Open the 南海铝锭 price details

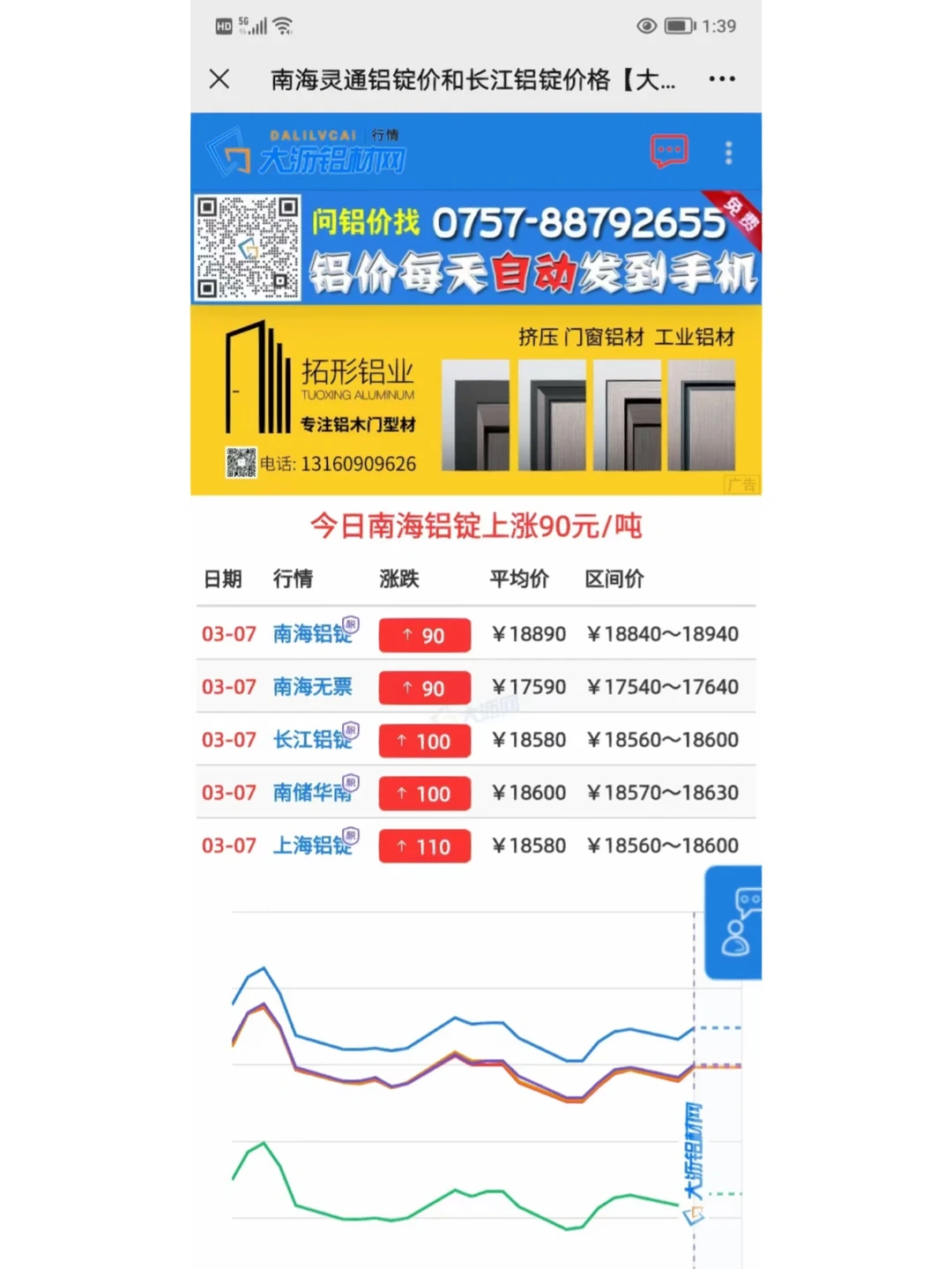coord(312,634)
